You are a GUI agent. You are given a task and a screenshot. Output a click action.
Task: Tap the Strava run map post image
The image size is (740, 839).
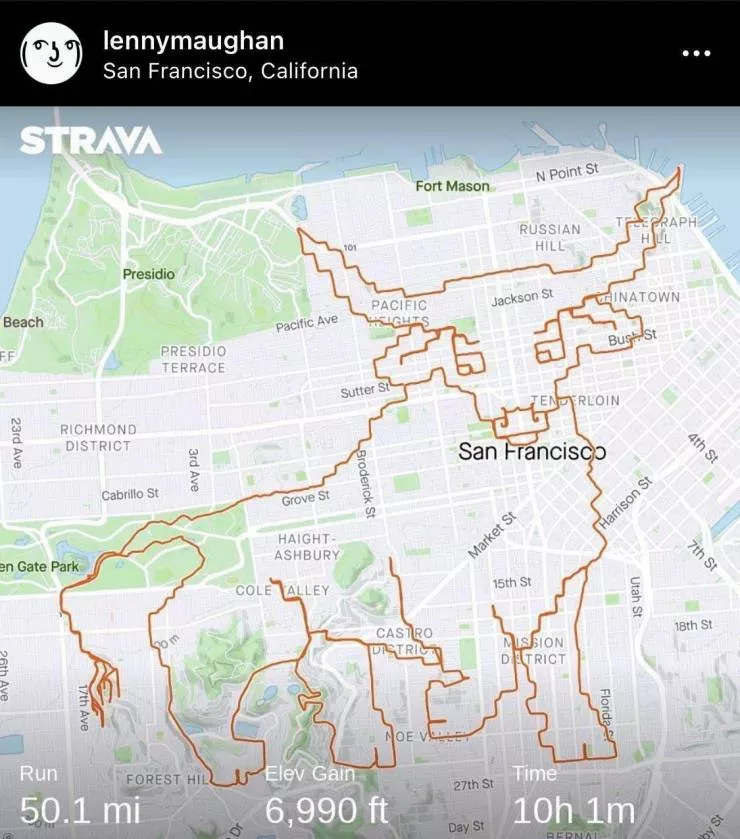click(x=370, y=470)
